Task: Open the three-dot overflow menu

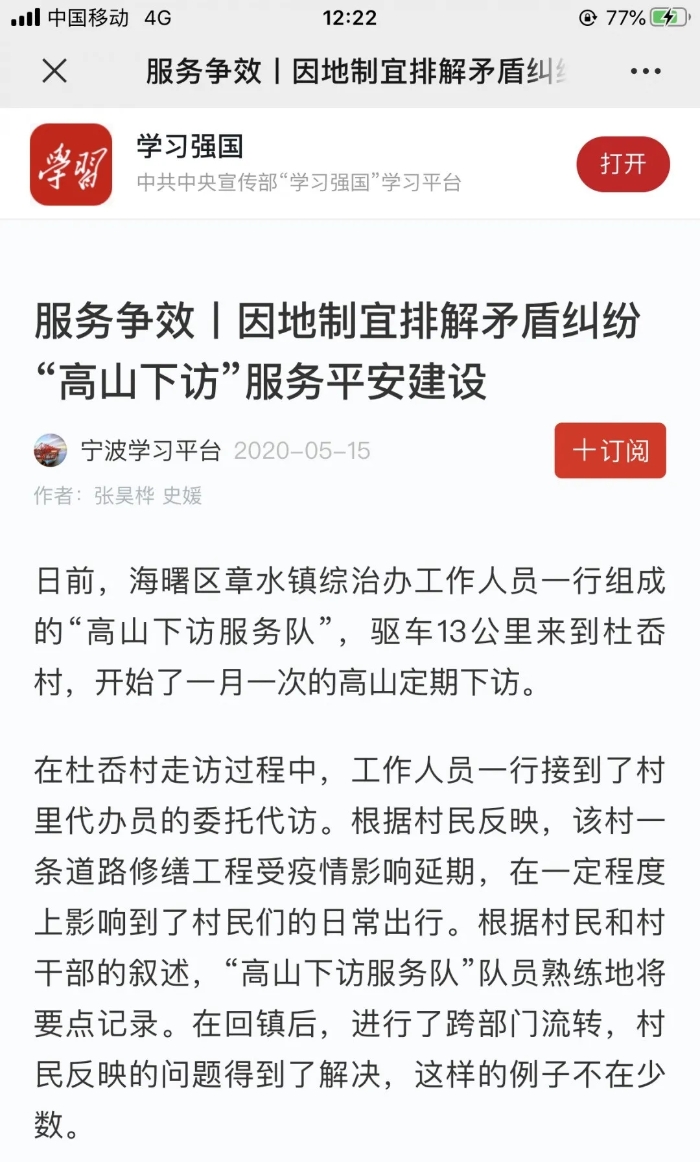Action: (645, 71)
